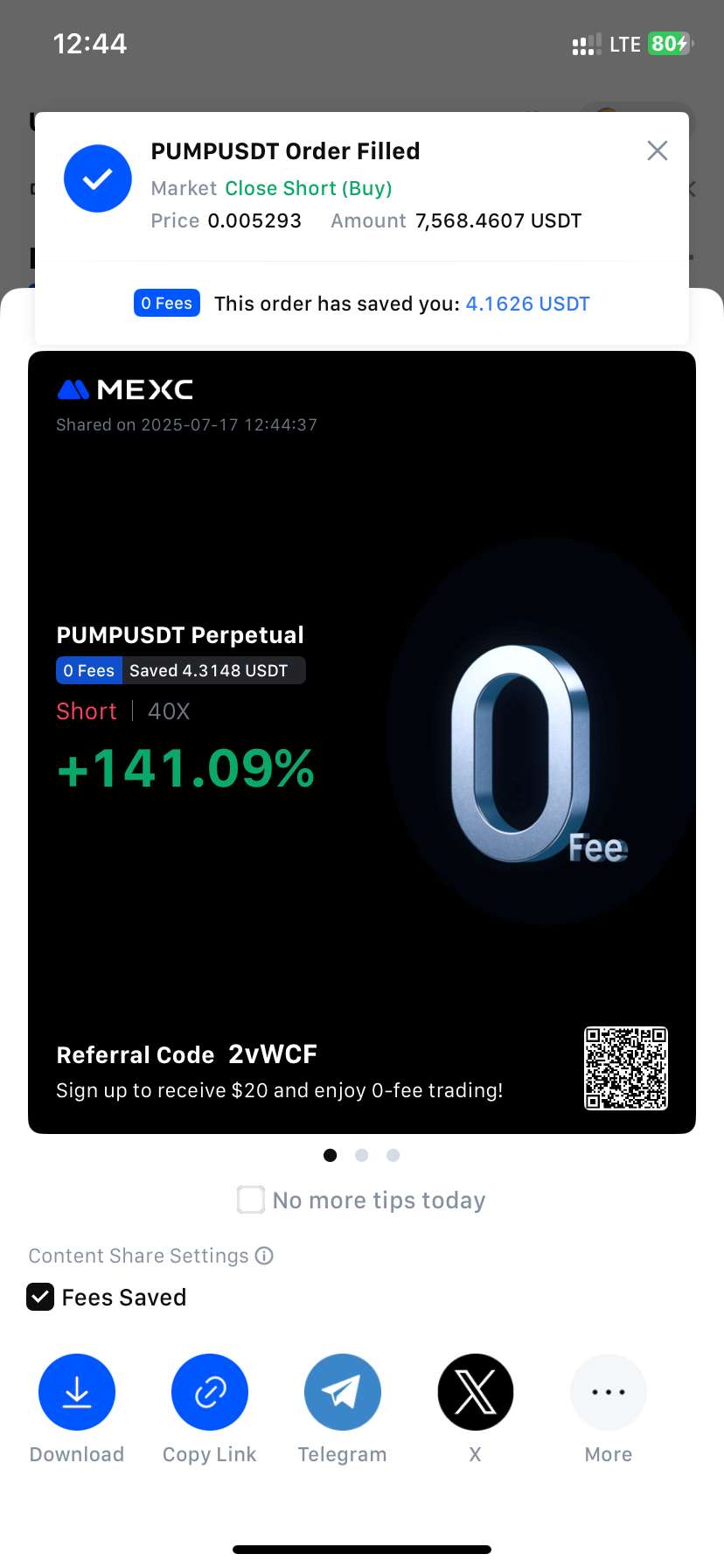Share the result on X
Image resolution: width=724 pixels, height=1568 pixels.
[x=476, y=1391]
